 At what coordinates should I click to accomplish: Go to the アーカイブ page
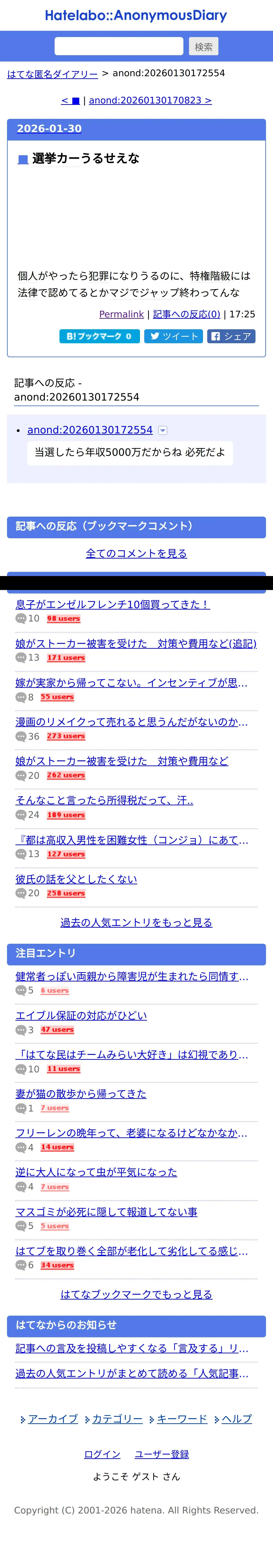(x=53, y=1419)
